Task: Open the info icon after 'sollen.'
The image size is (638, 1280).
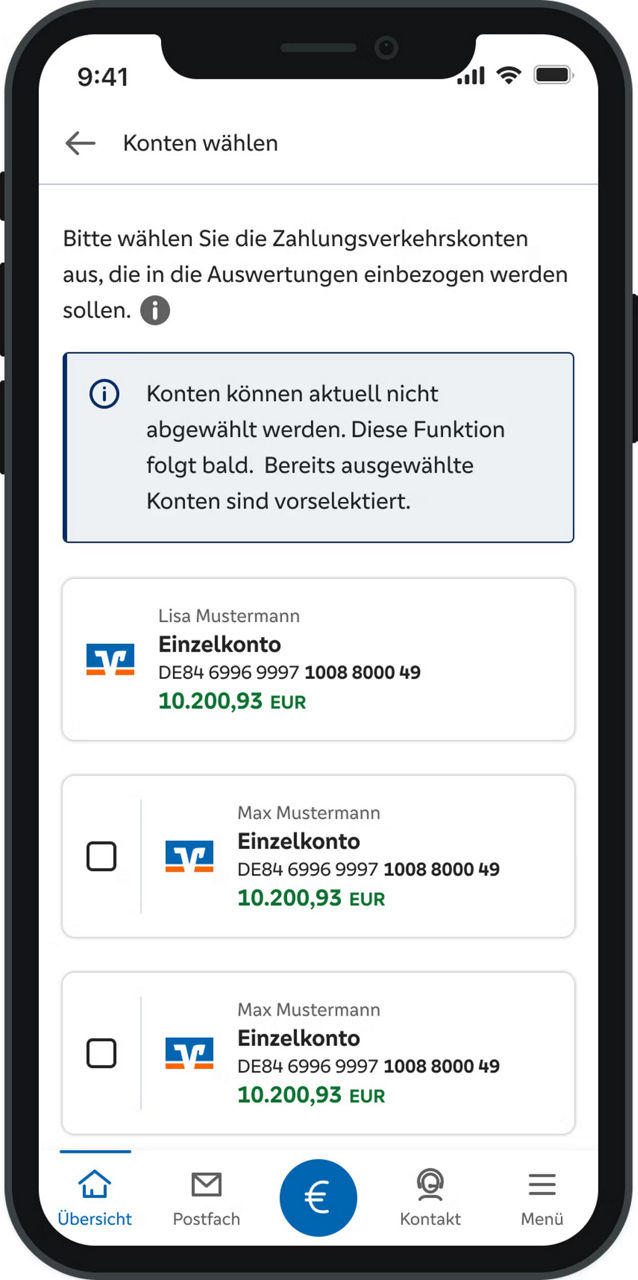Action: tap(155, 310)
